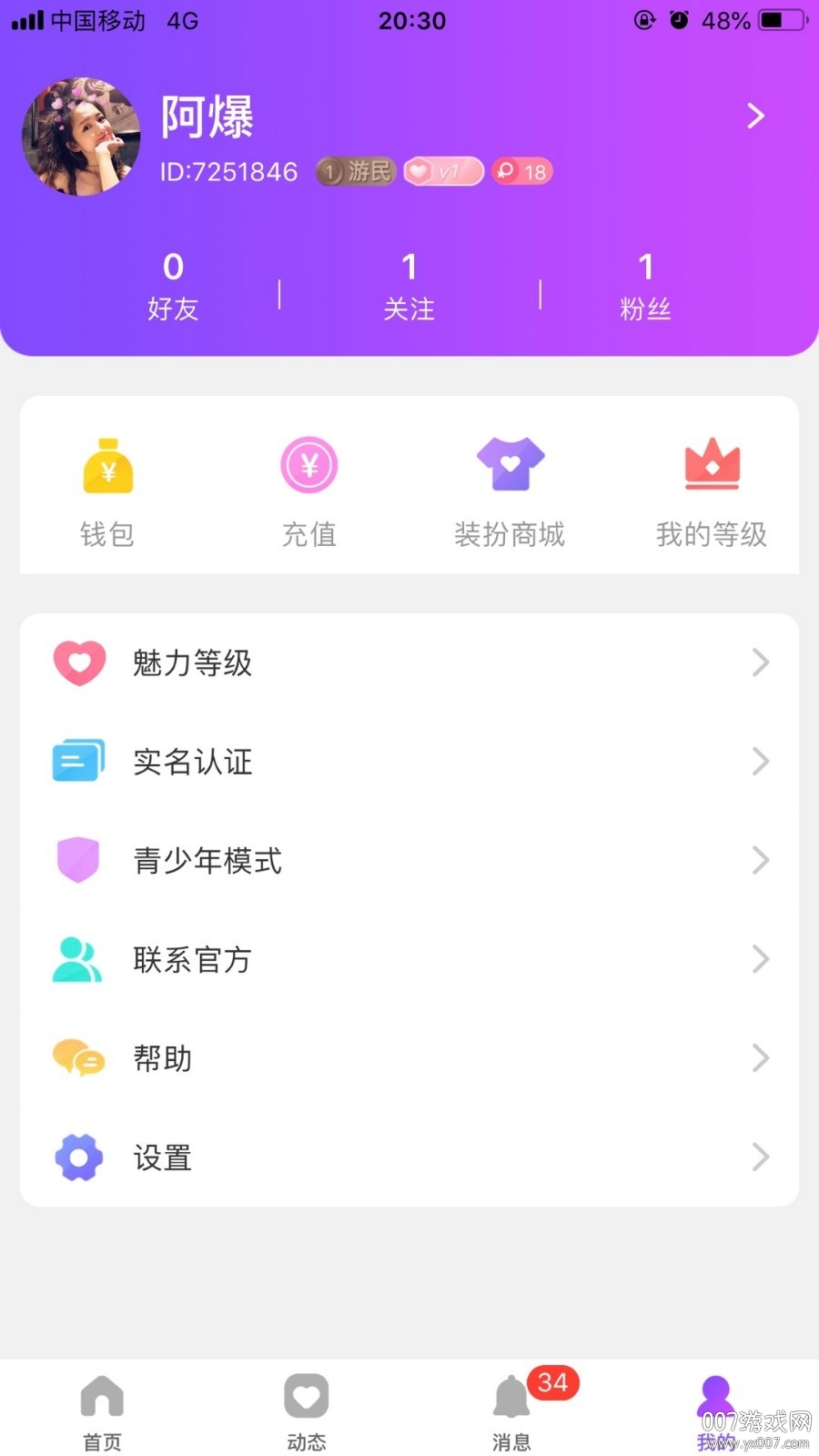
Task: Tap the v1 level badge
Action: click(x=443, y=170)
